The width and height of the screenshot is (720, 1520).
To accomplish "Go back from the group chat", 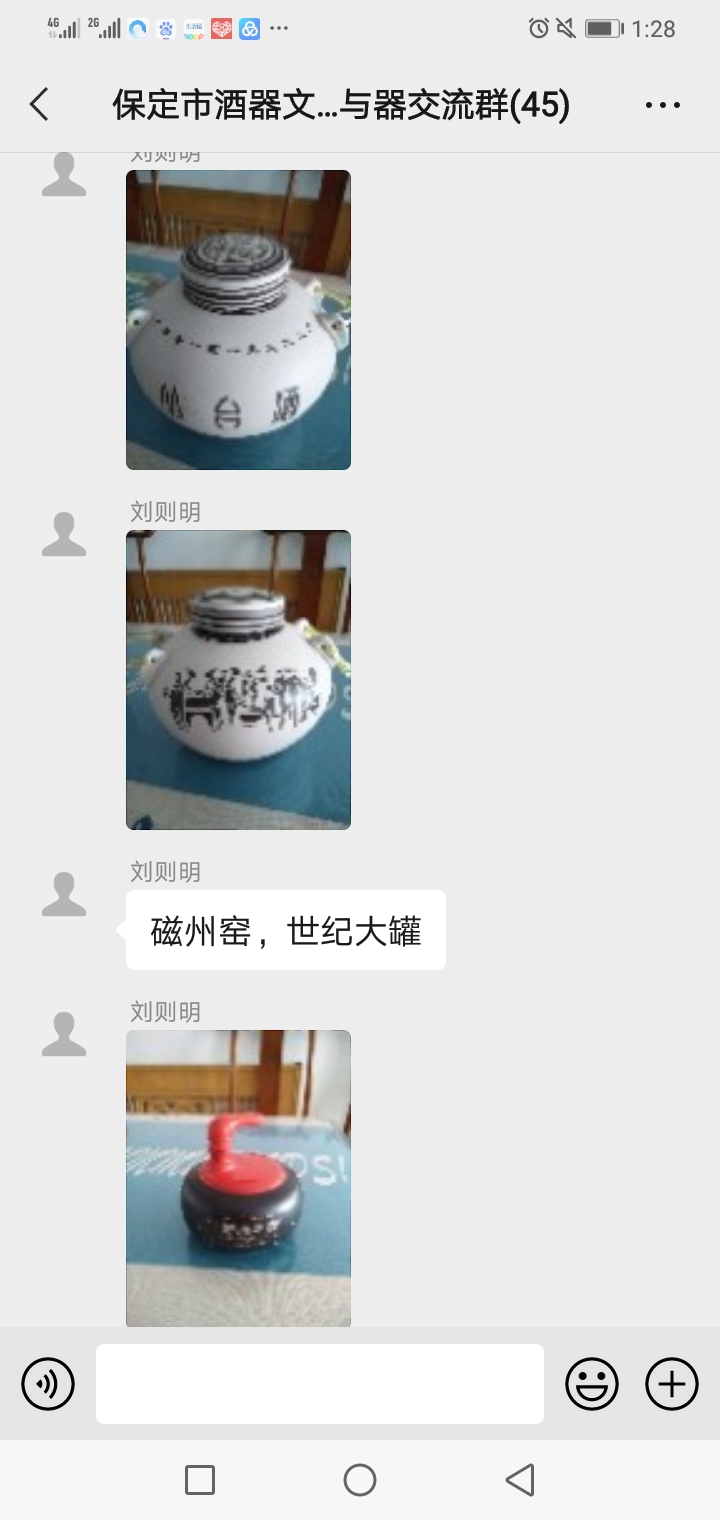I will 39,104.
